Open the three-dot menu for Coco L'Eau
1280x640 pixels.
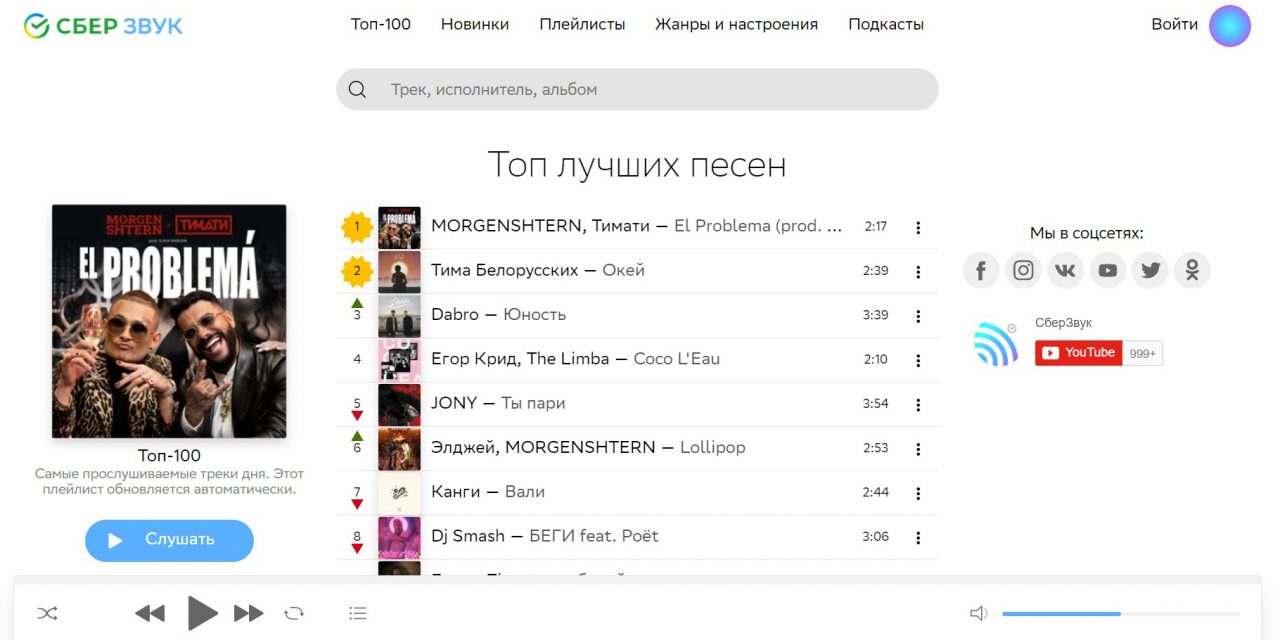[x=918, y=360]
